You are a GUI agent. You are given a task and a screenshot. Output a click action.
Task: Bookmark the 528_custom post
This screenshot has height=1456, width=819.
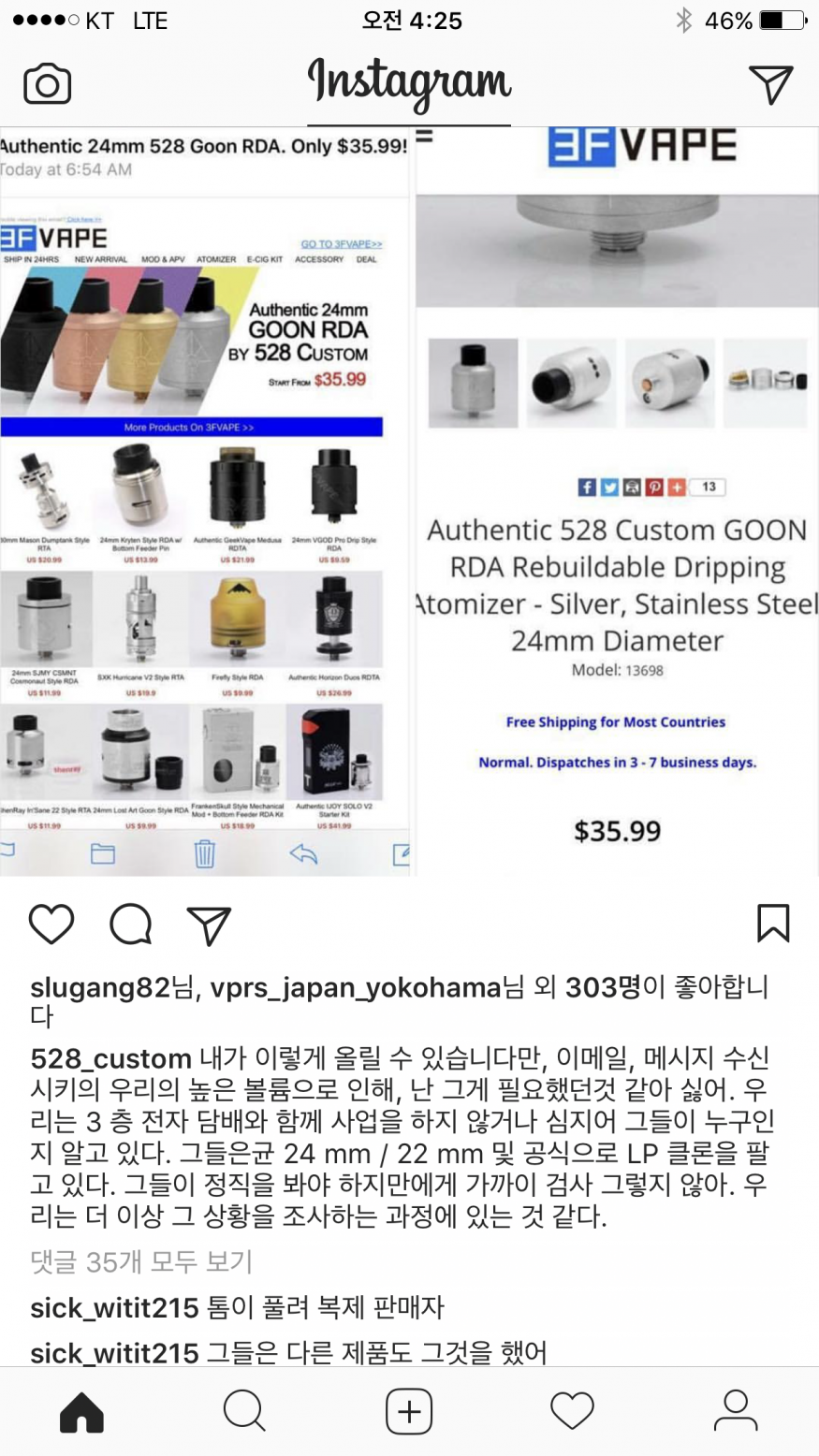(x=772, y=924)
